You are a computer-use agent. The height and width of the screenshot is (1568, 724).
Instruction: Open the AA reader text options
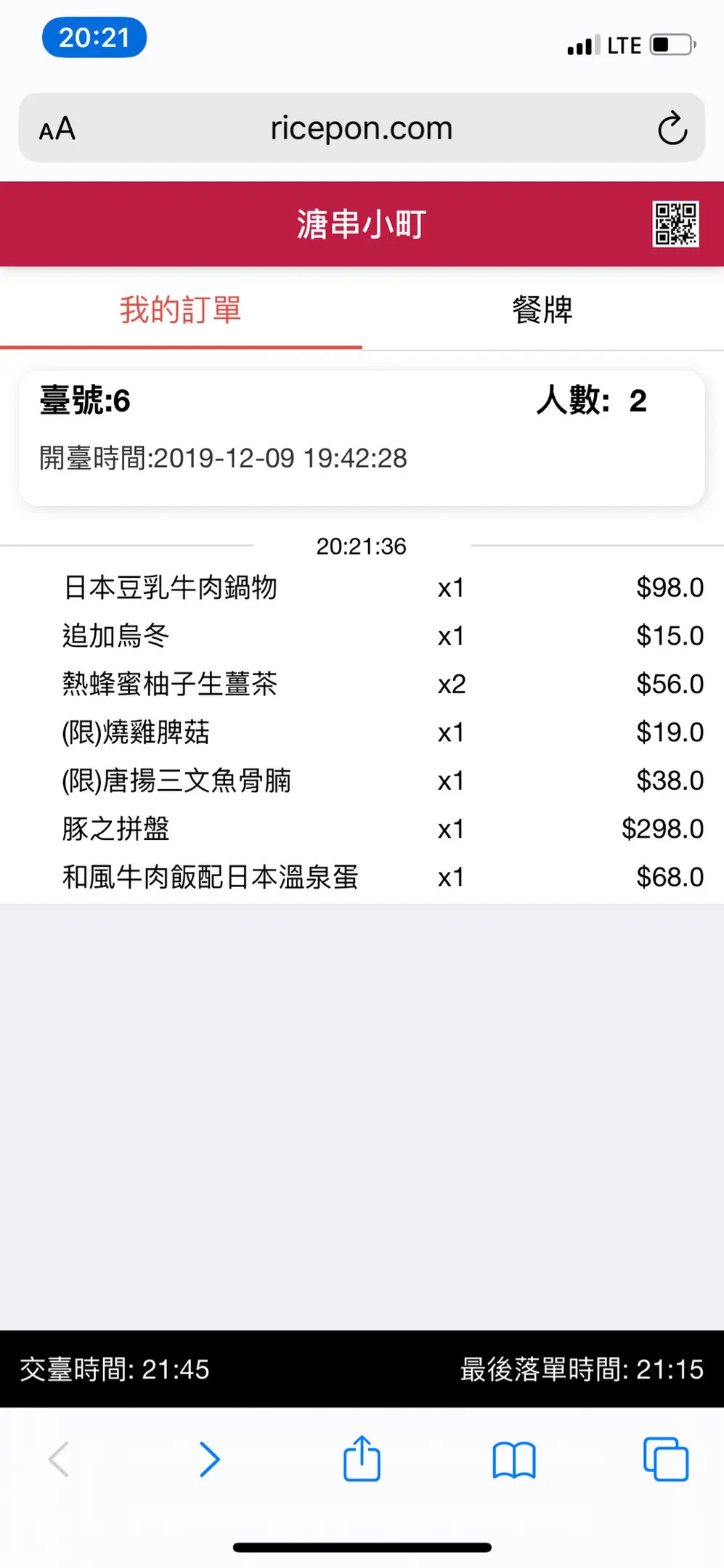coord(57,129)
